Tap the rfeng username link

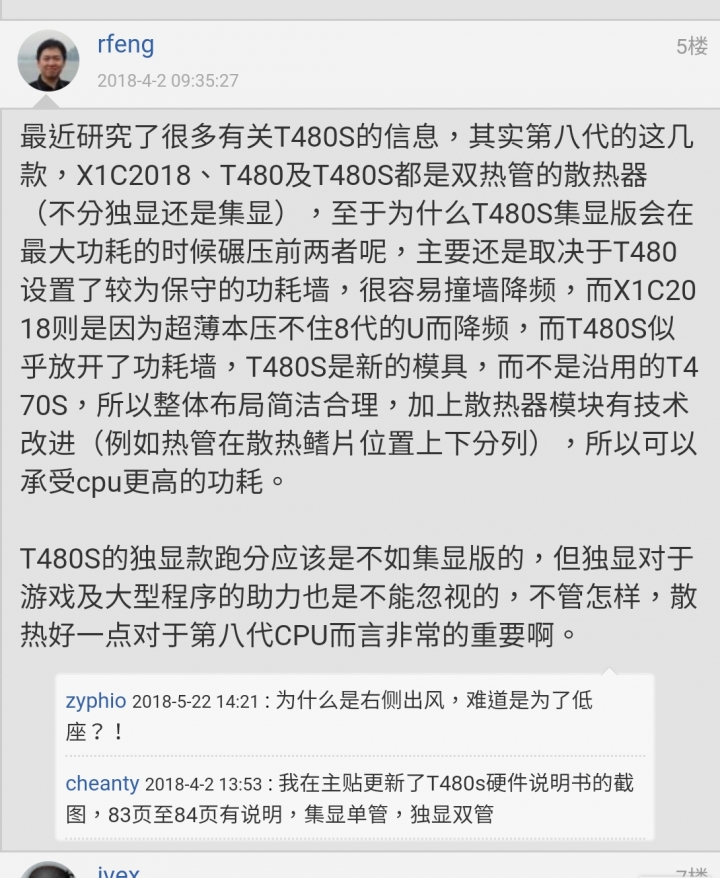tap(125, 44)
